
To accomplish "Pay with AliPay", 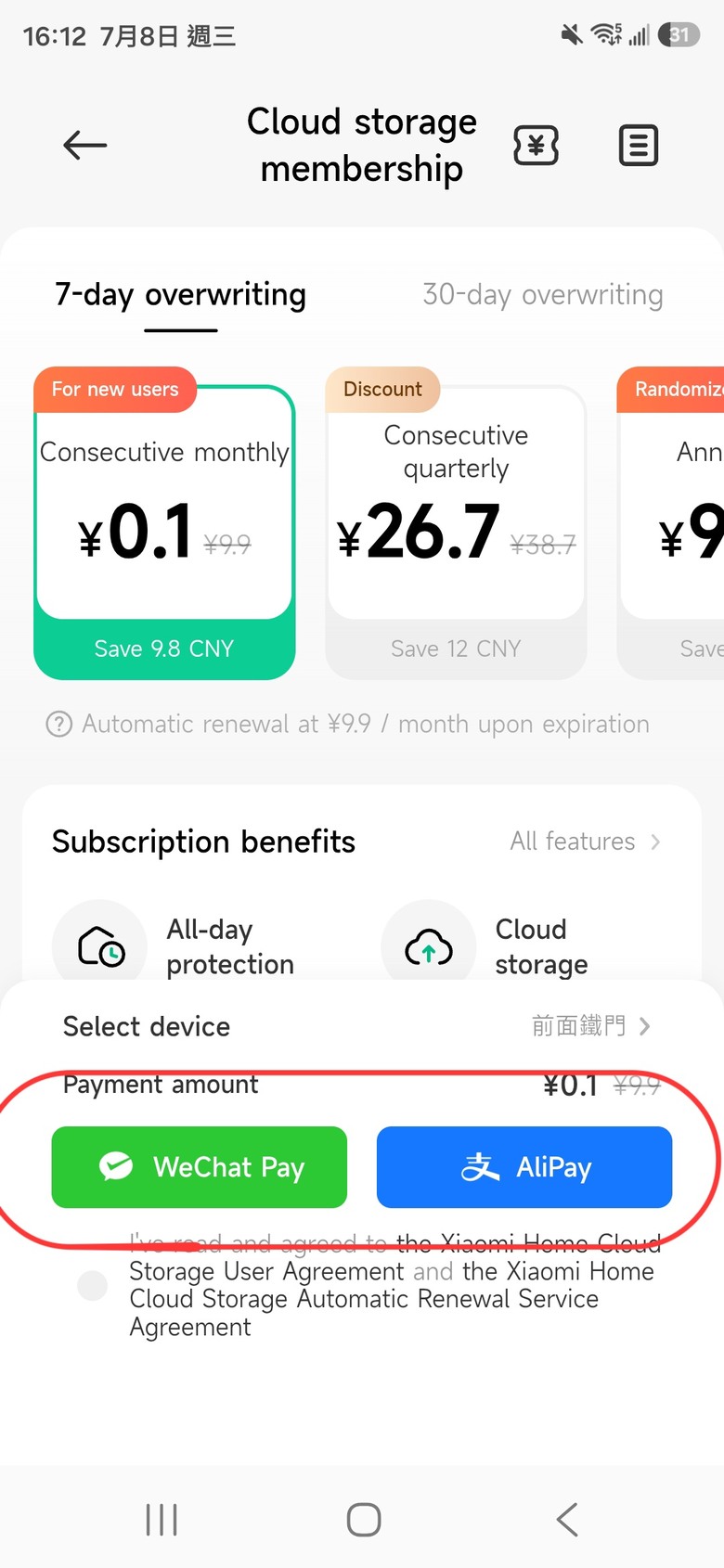I will 524,1167.
